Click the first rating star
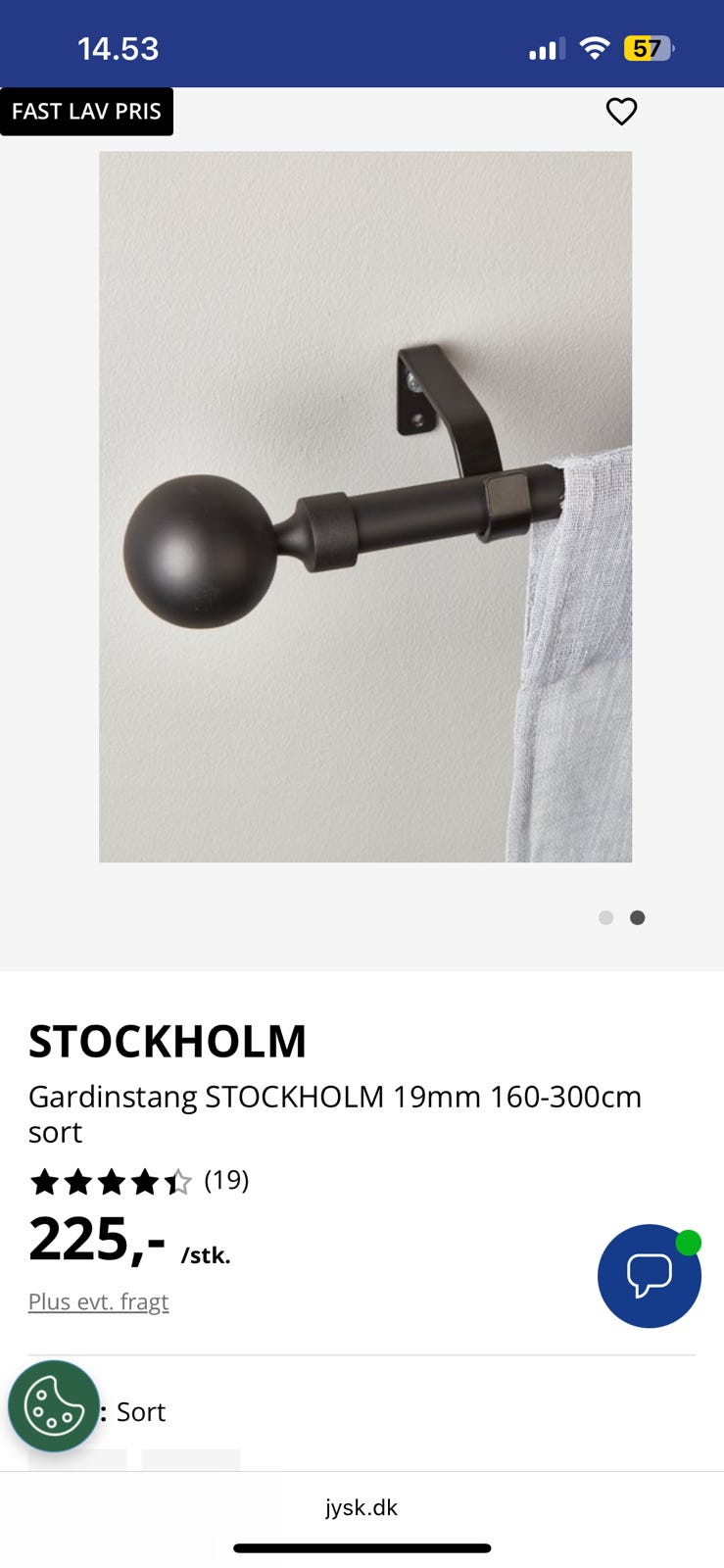The width and height of the screenshot is (724, 1568). point(44,1182)
